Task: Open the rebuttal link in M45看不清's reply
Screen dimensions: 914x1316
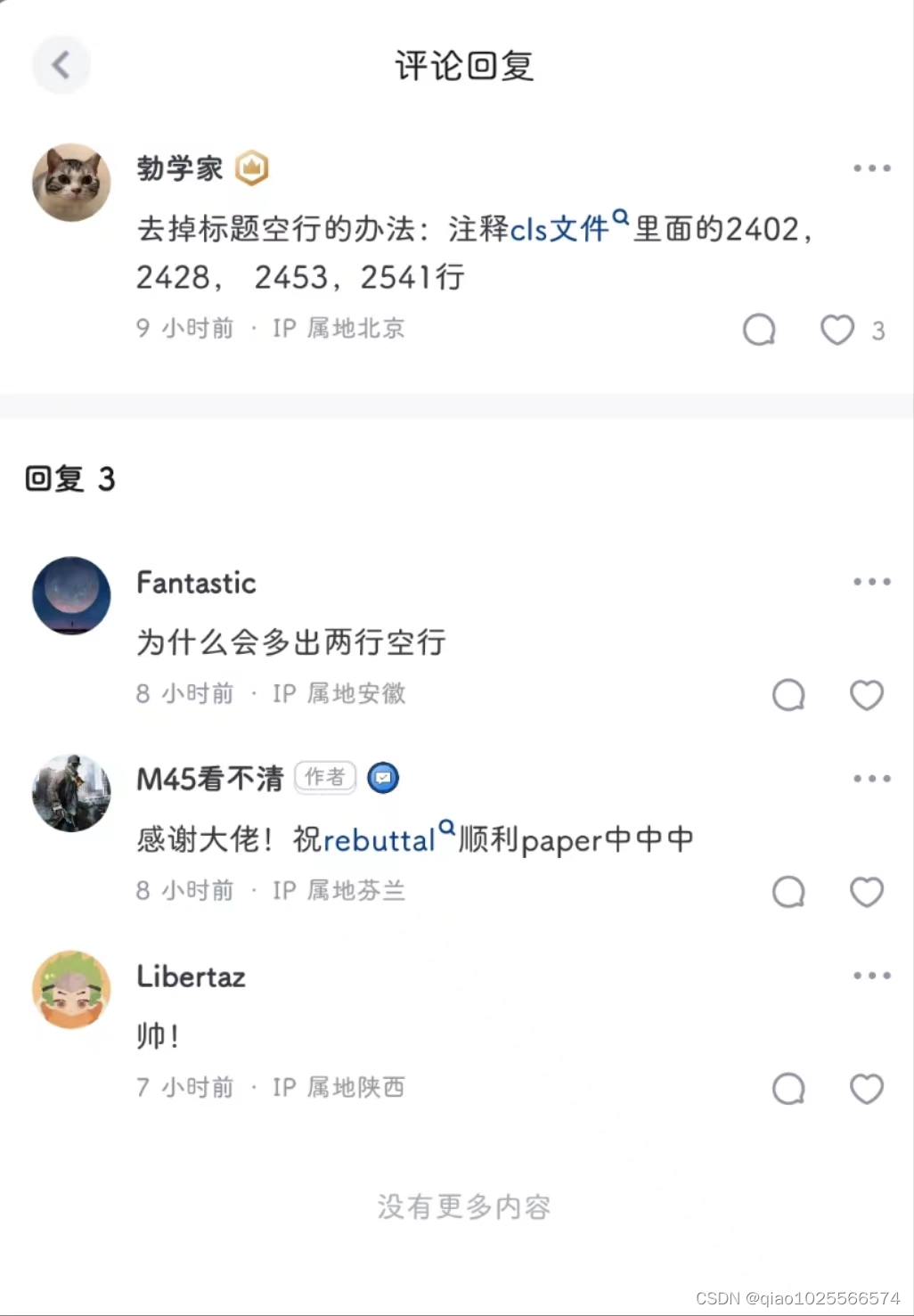Action: click(379, 839)
